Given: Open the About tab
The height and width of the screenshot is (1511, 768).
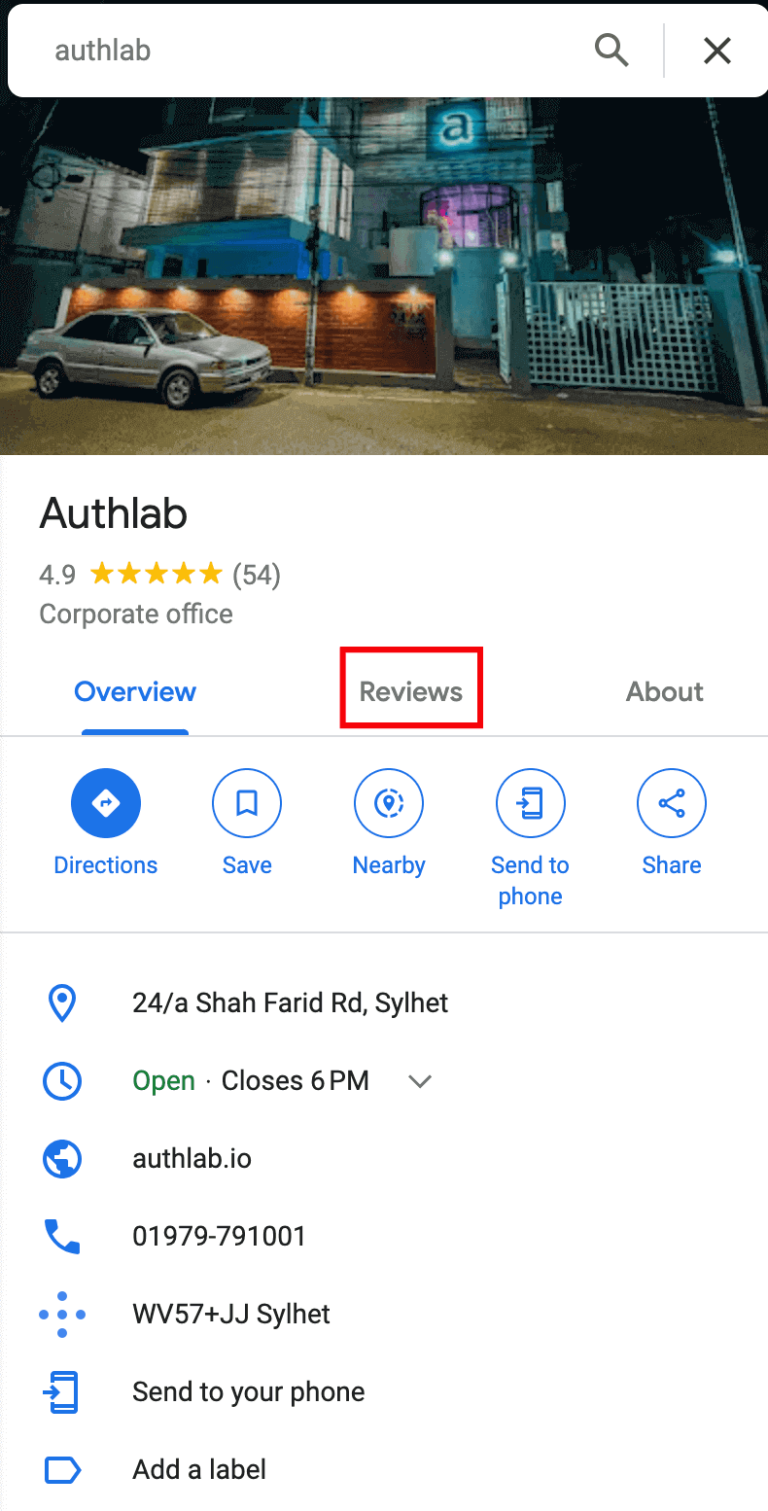Looking at the screenshot, I should click(x=664, y=691).
